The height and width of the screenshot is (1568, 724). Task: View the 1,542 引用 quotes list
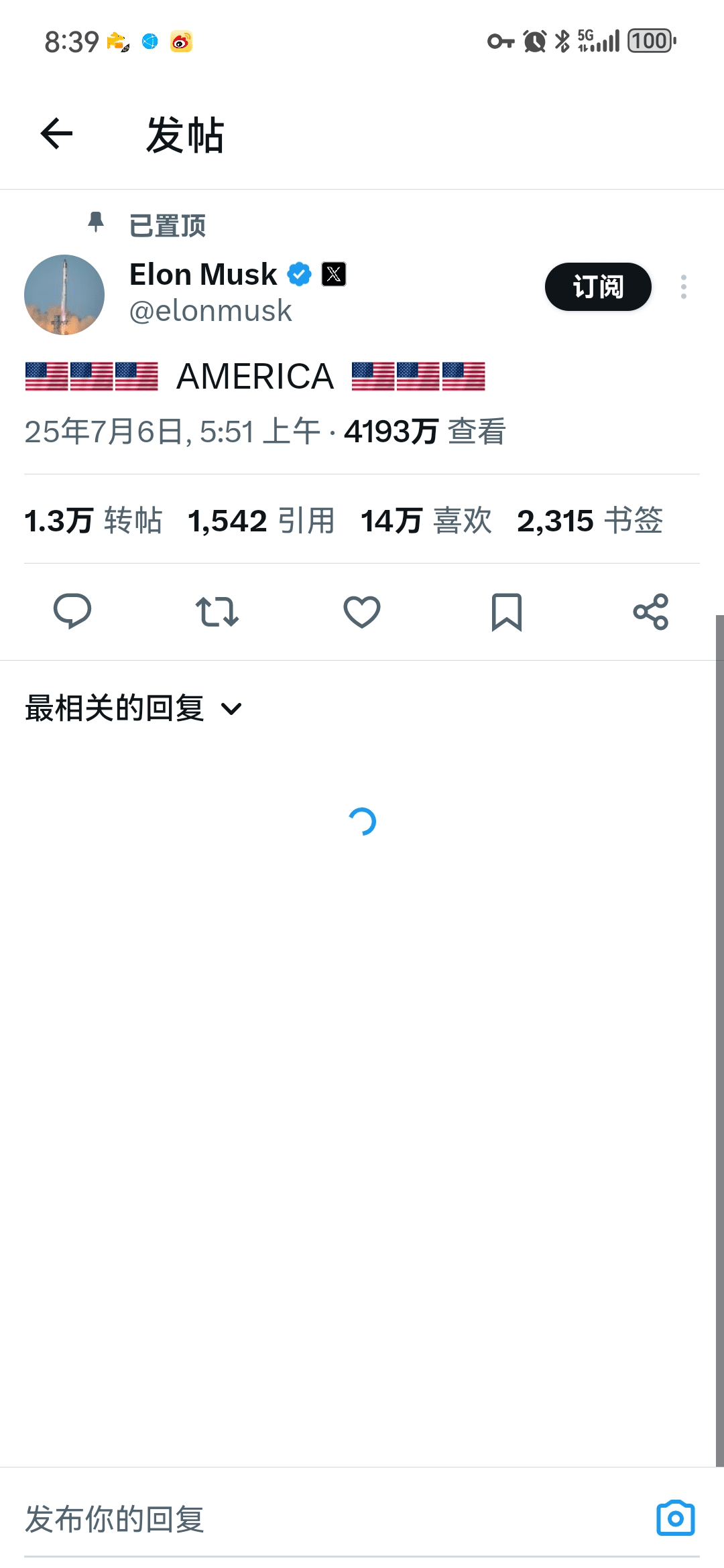click(261, 521)
